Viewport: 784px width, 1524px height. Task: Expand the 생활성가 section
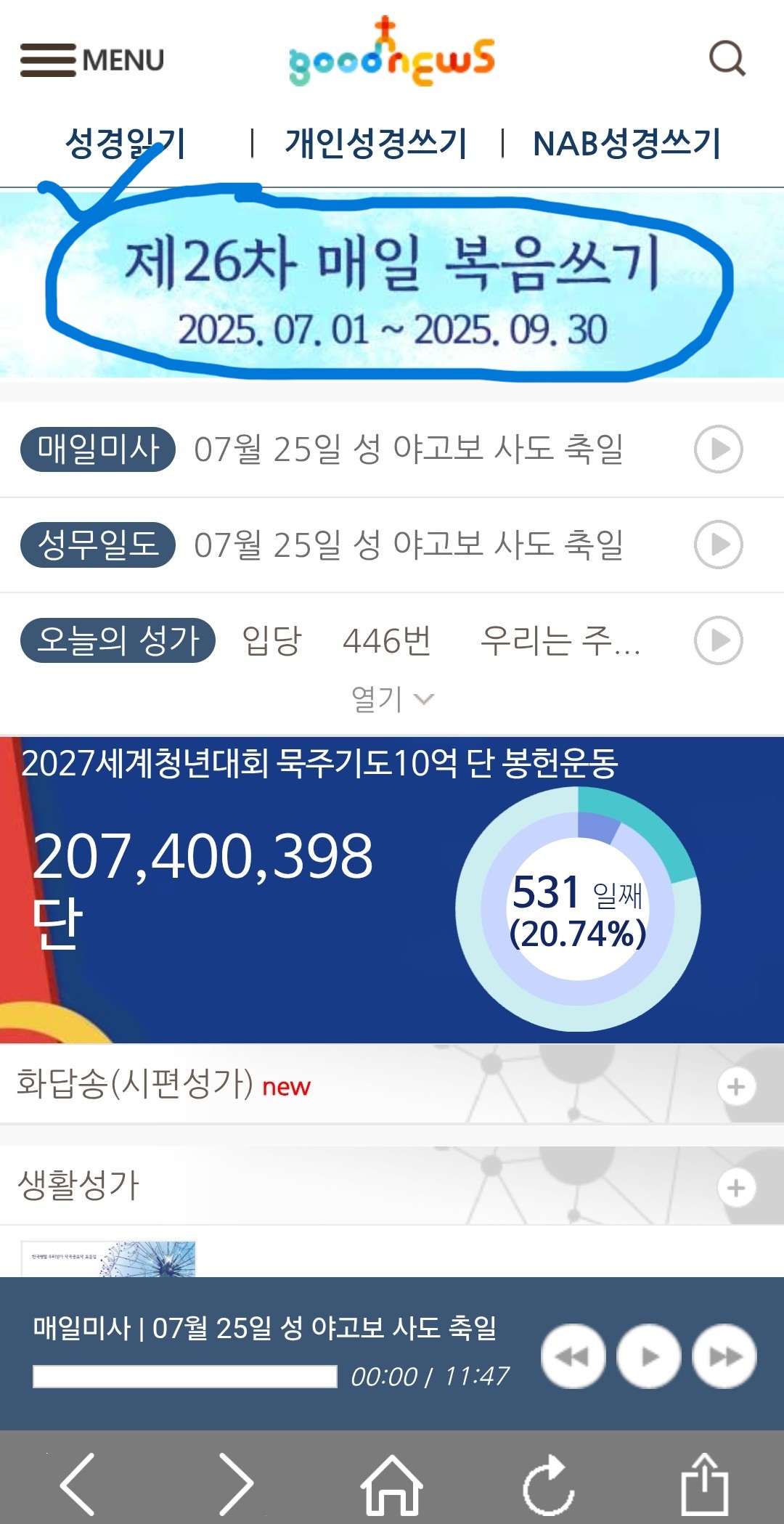736,1188
